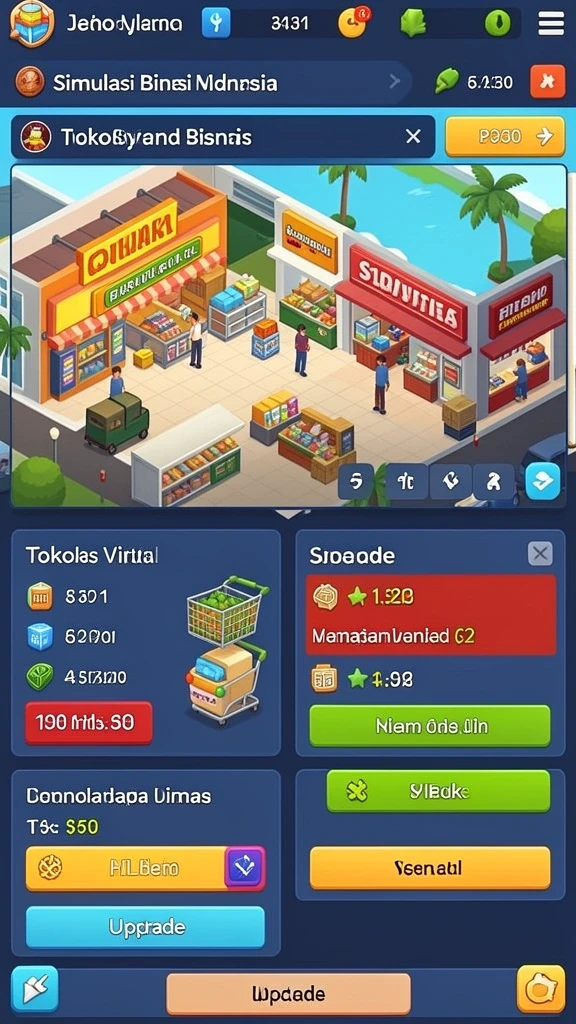
Task: Tap the blue key icon in top bar
Action: click(216, 24)
